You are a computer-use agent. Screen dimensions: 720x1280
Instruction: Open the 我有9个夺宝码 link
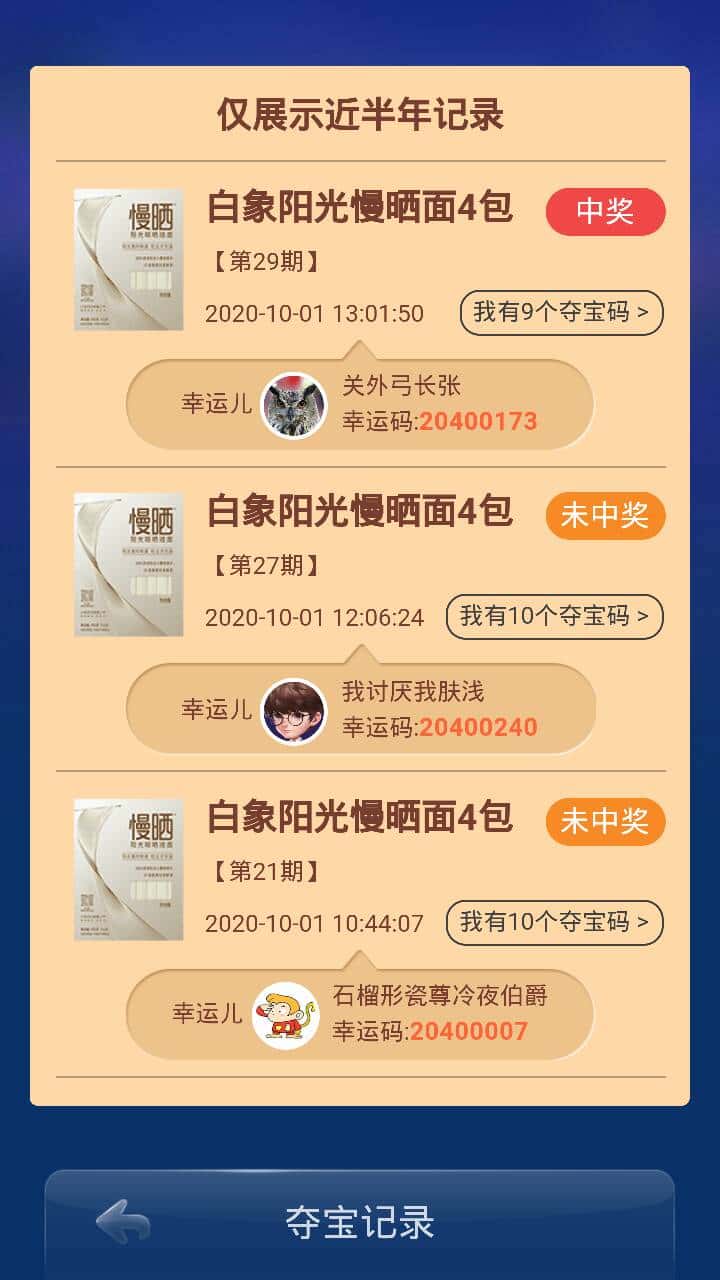coord(561,313)
